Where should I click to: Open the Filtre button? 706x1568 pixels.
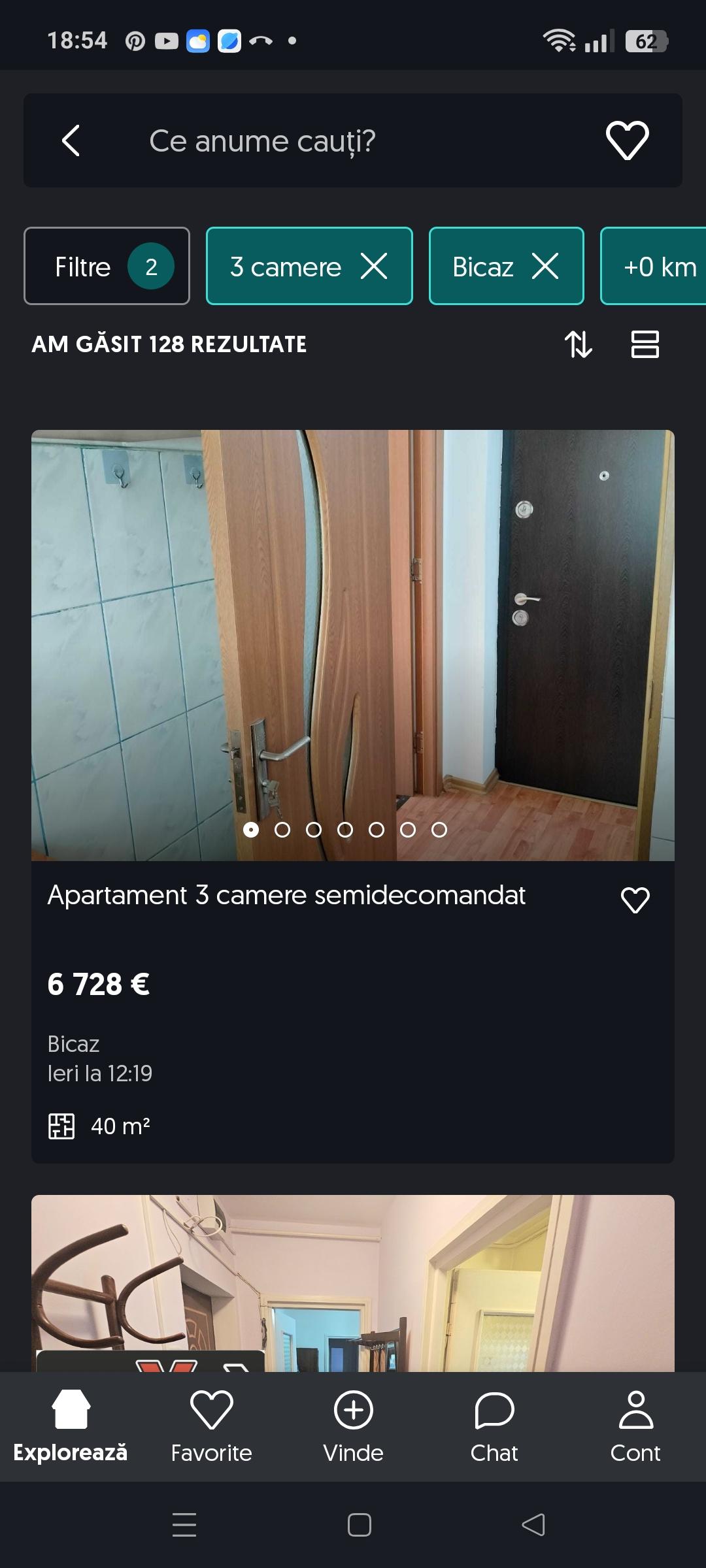107,266
